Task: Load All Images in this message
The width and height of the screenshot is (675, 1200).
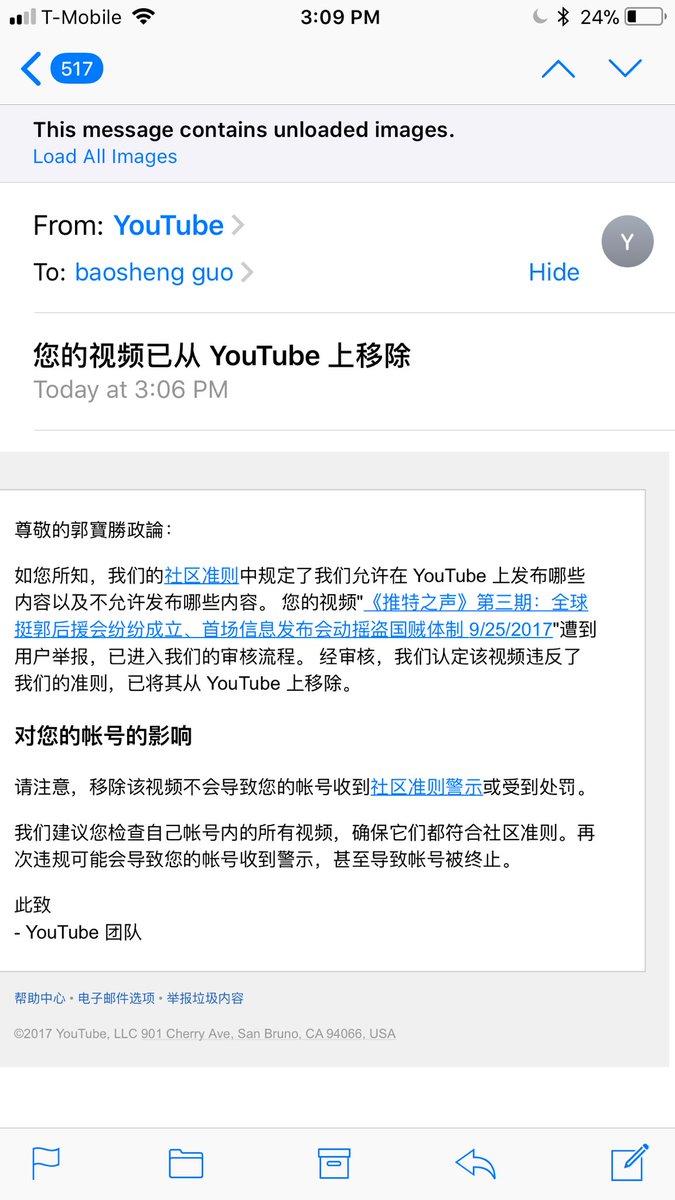Action: [105, 157]
